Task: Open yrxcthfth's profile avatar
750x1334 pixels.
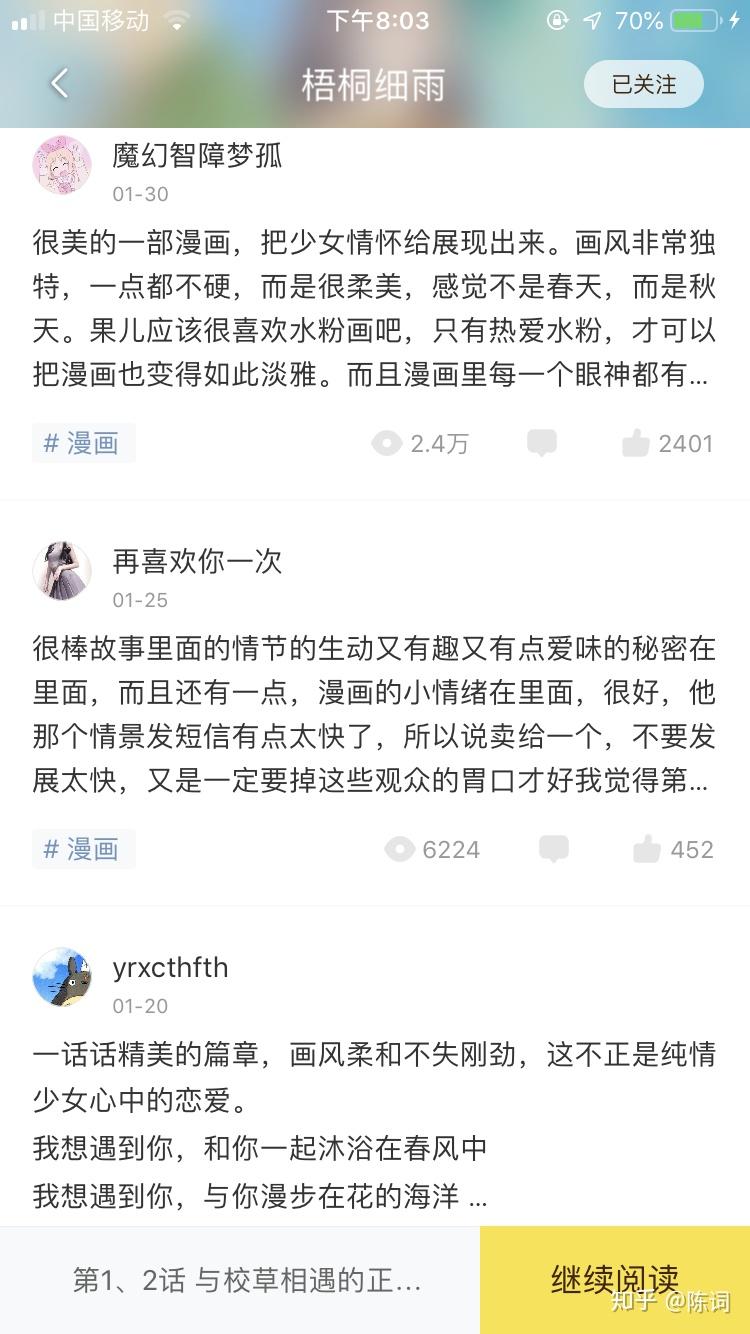Action: point(62,977)
